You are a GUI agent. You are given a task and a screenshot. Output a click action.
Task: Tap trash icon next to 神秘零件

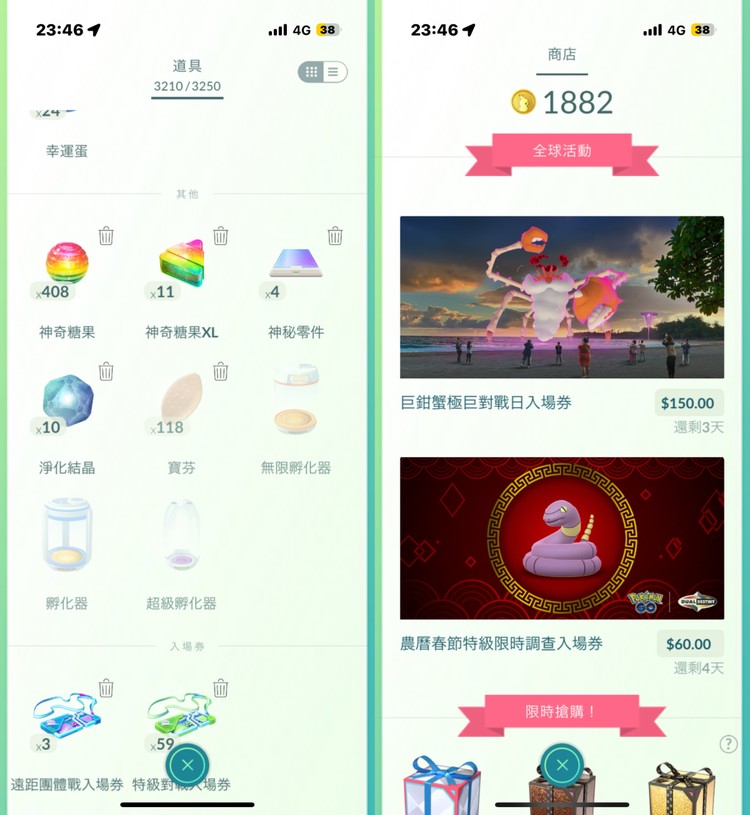335,236
